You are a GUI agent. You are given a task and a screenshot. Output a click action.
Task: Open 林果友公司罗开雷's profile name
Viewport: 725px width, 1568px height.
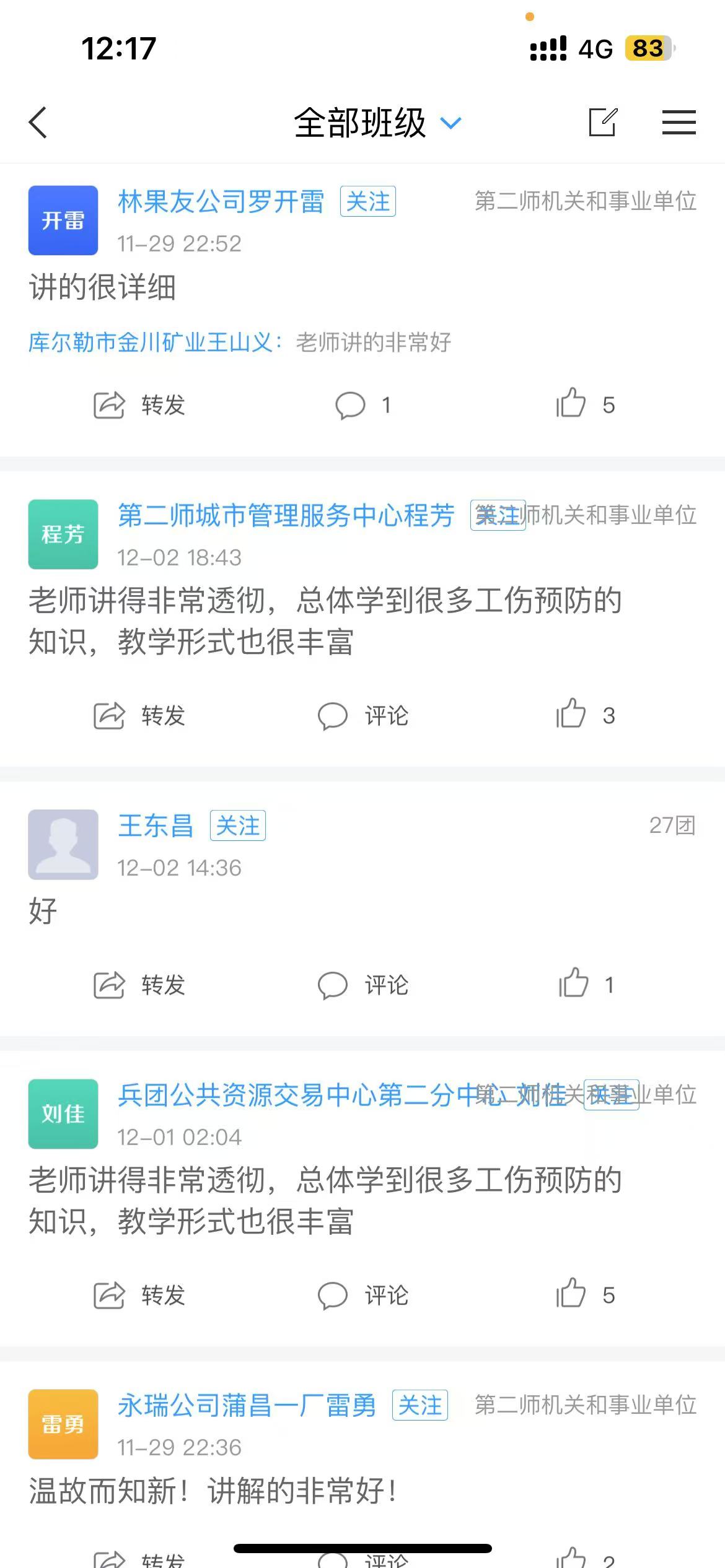point(221,202)
